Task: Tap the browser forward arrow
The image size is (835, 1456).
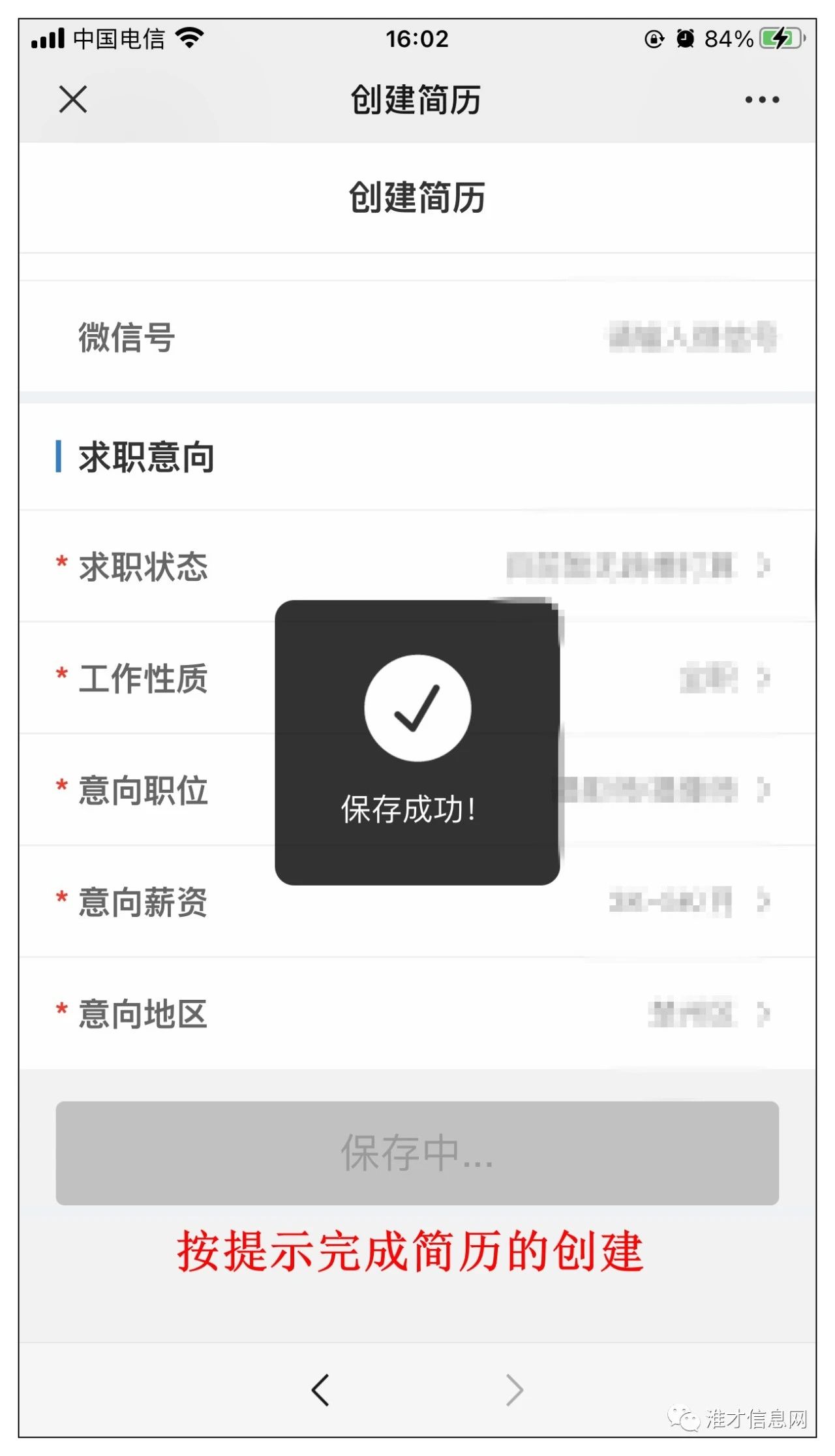Action: click(514, 1389)
